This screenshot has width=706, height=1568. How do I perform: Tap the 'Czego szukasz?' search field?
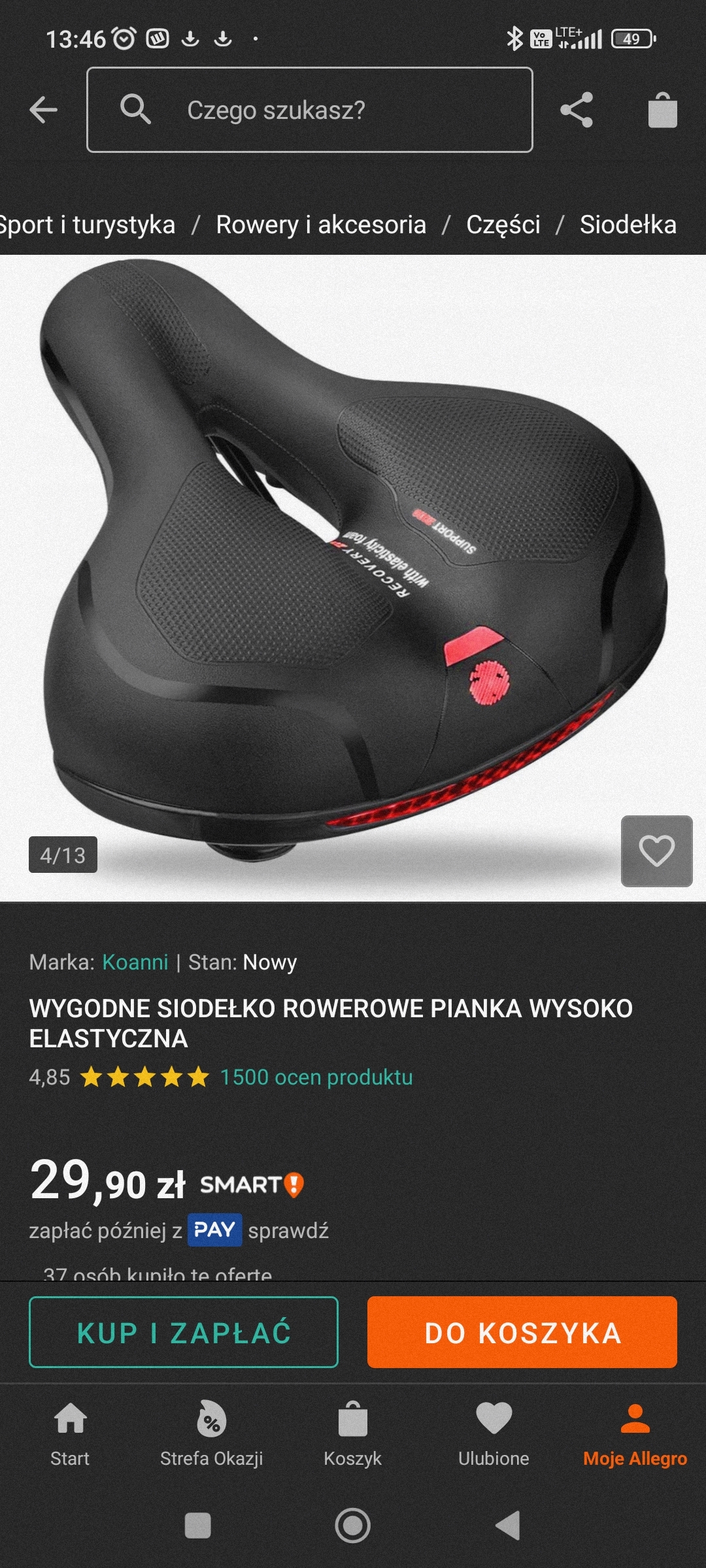(x=310, y=110)
